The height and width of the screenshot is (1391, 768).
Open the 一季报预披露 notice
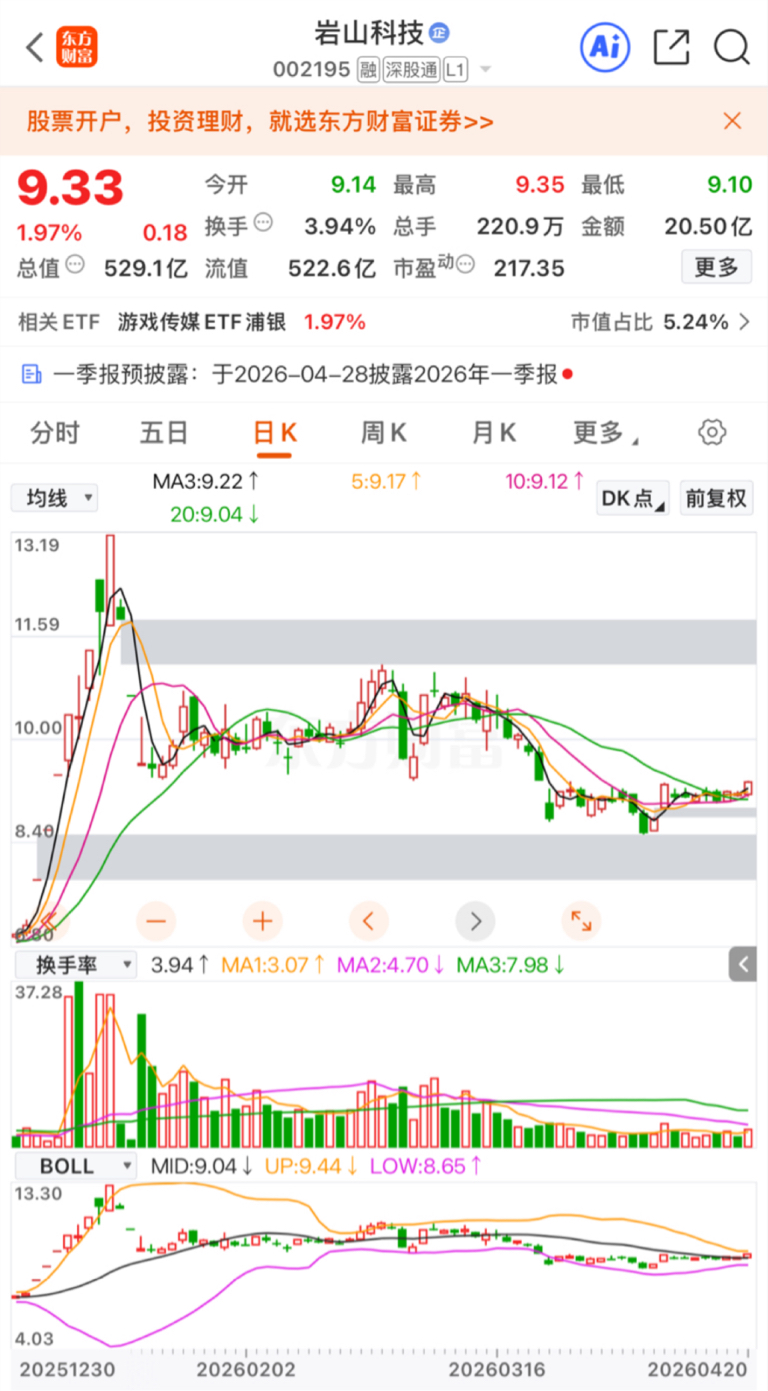point(298,375)
